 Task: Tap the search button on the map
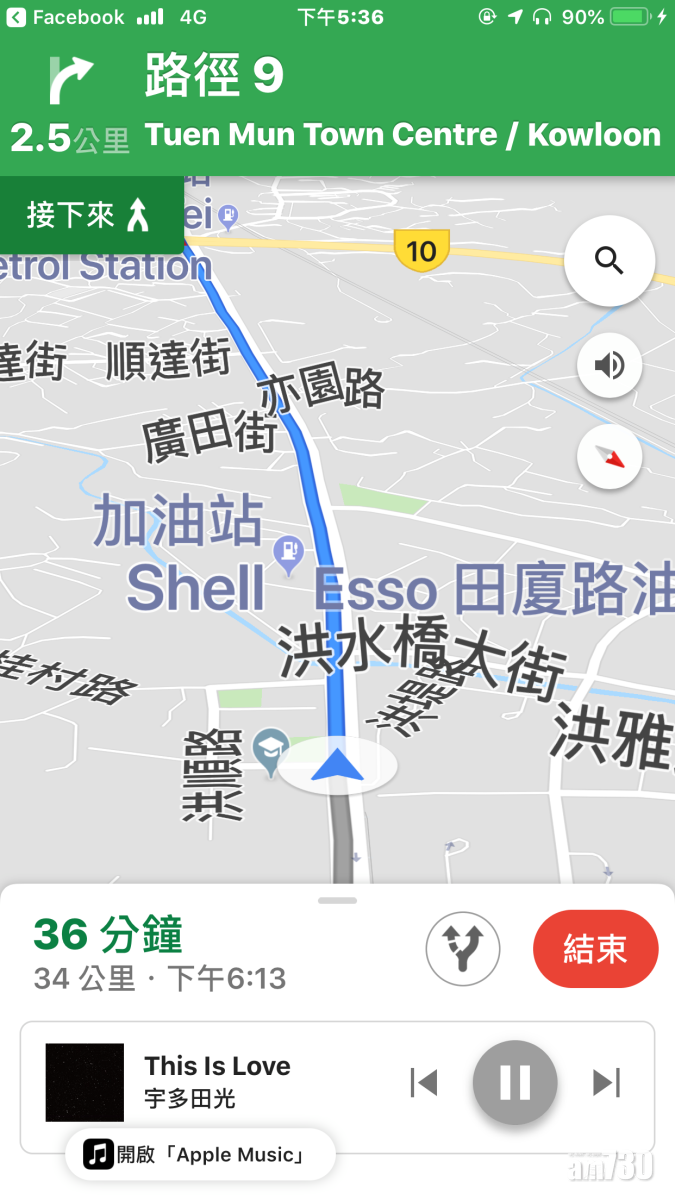[x=609, y=261]
